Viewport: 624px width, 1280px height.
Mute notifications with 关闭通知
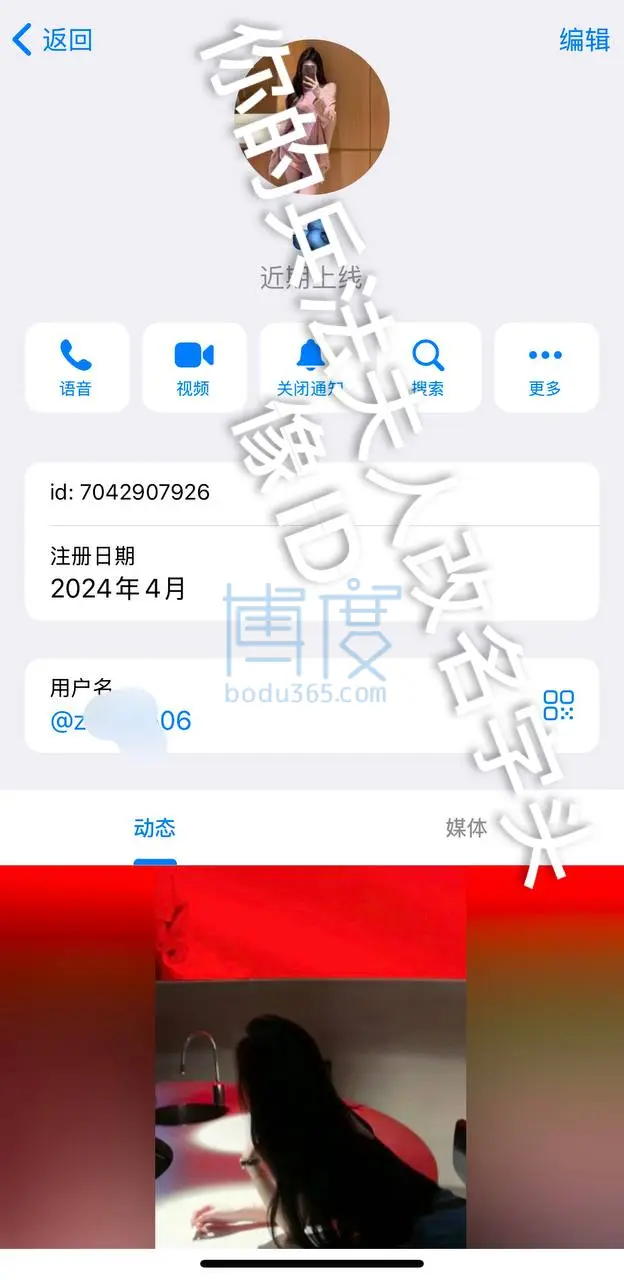click(311, 367)
